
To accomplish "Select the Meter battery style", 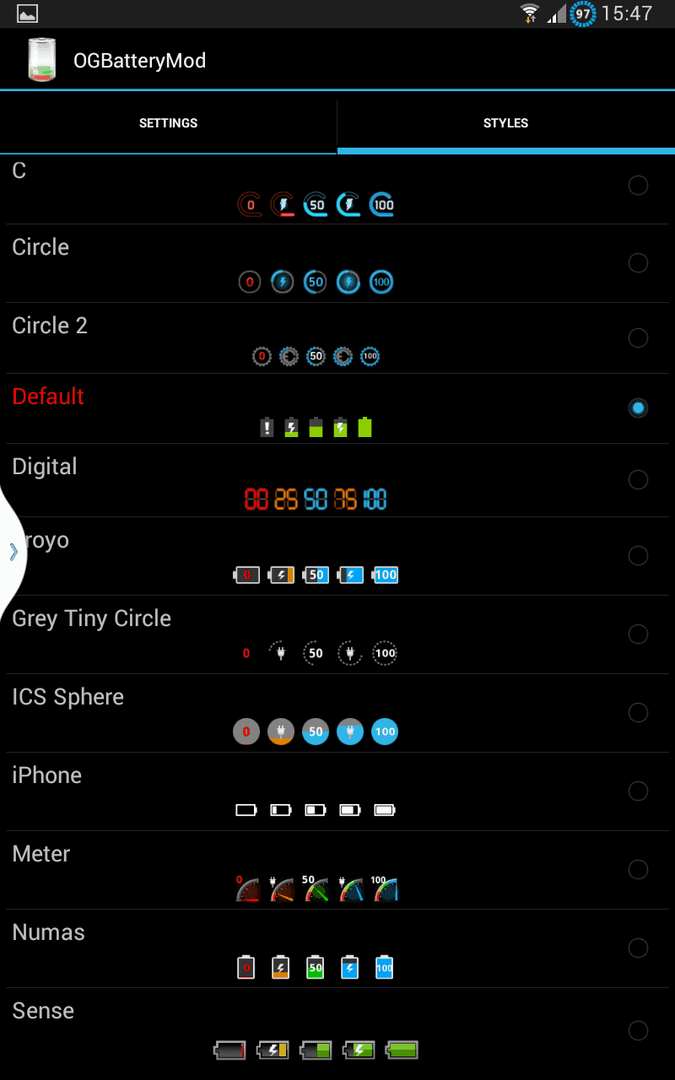I will pos(338,870).
